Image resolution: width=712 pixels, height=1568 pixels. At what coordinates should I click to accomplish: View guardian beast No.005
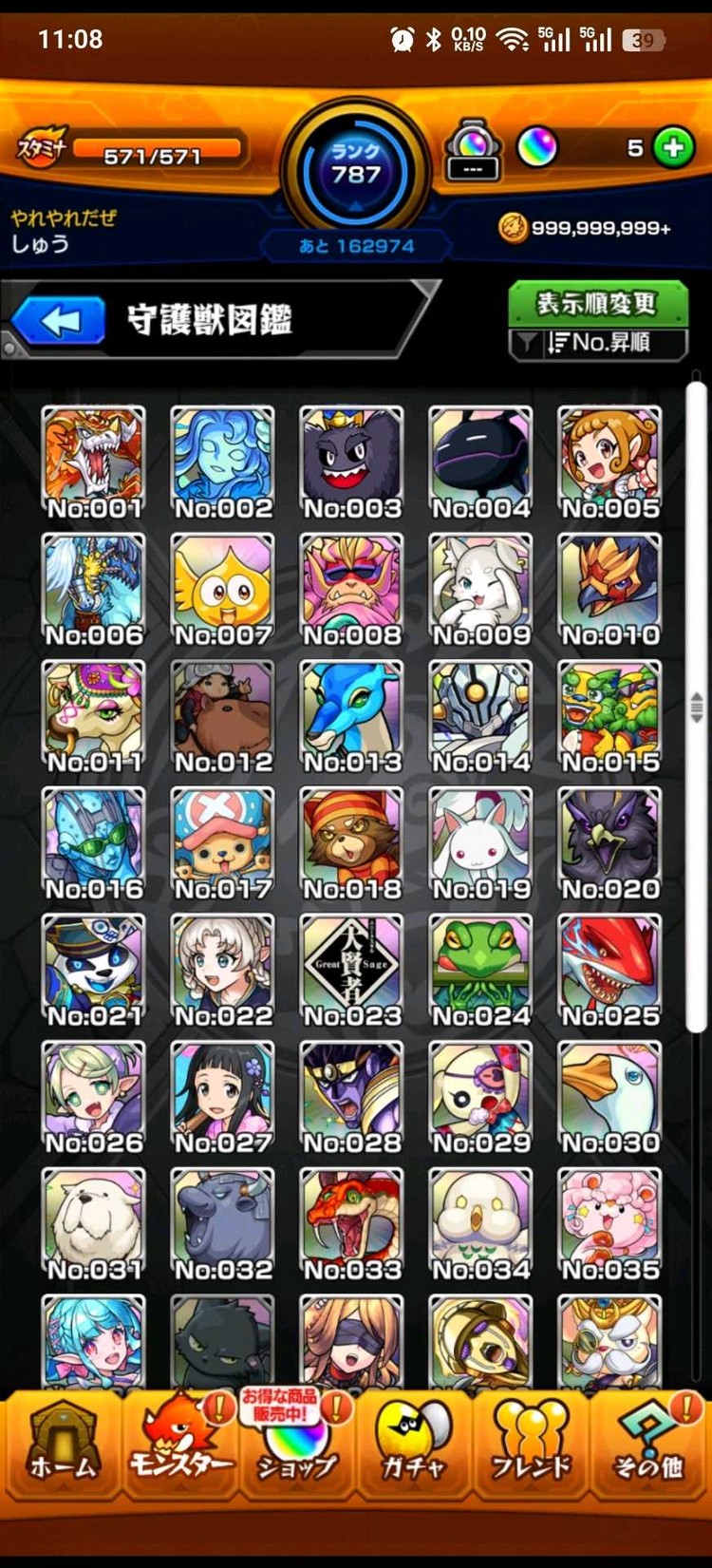tap(609, 462)
